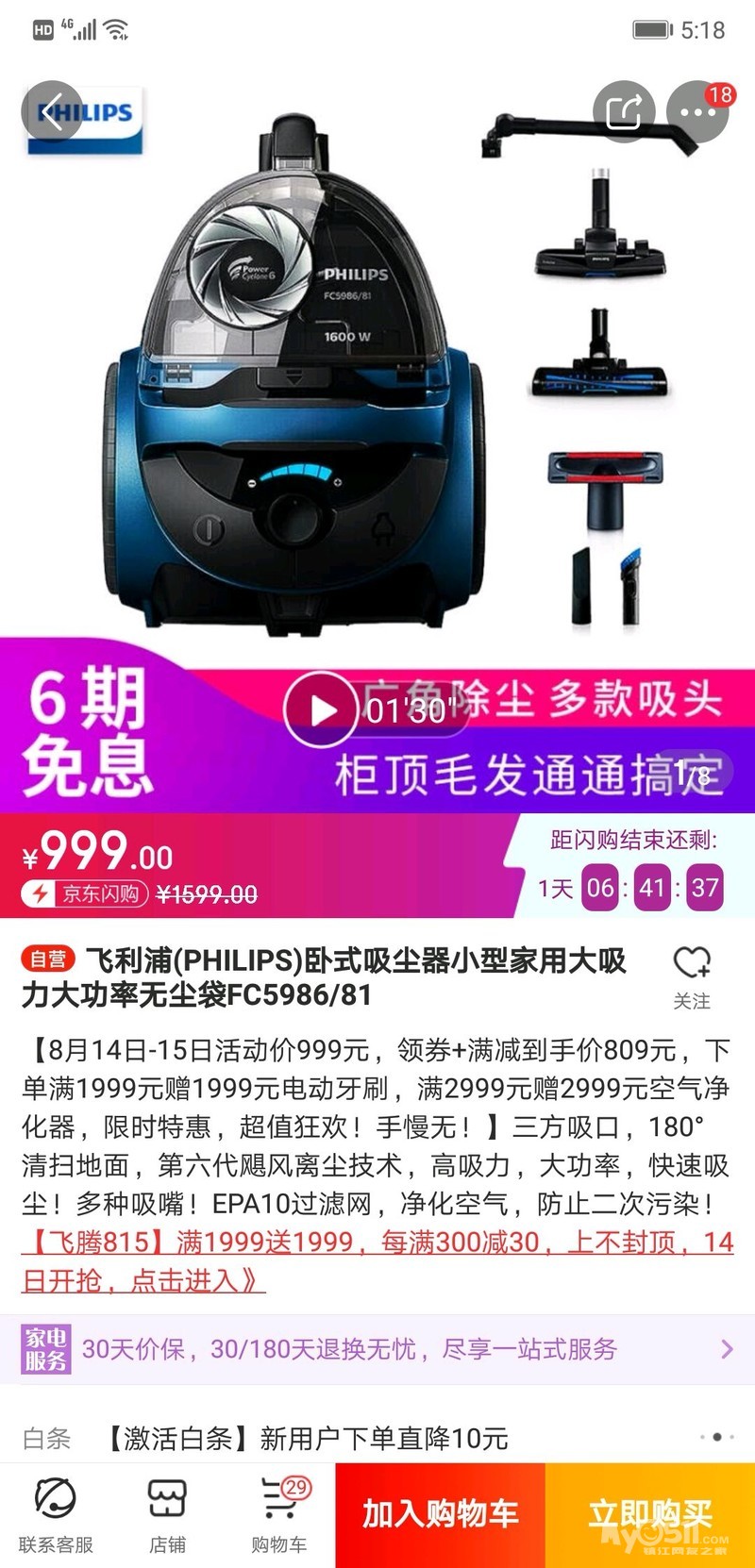Image resolution: width=755 pixels, height=1568 pixels.
Task: Open 家电服务 30天价保 details
Action: [377, 1349]
